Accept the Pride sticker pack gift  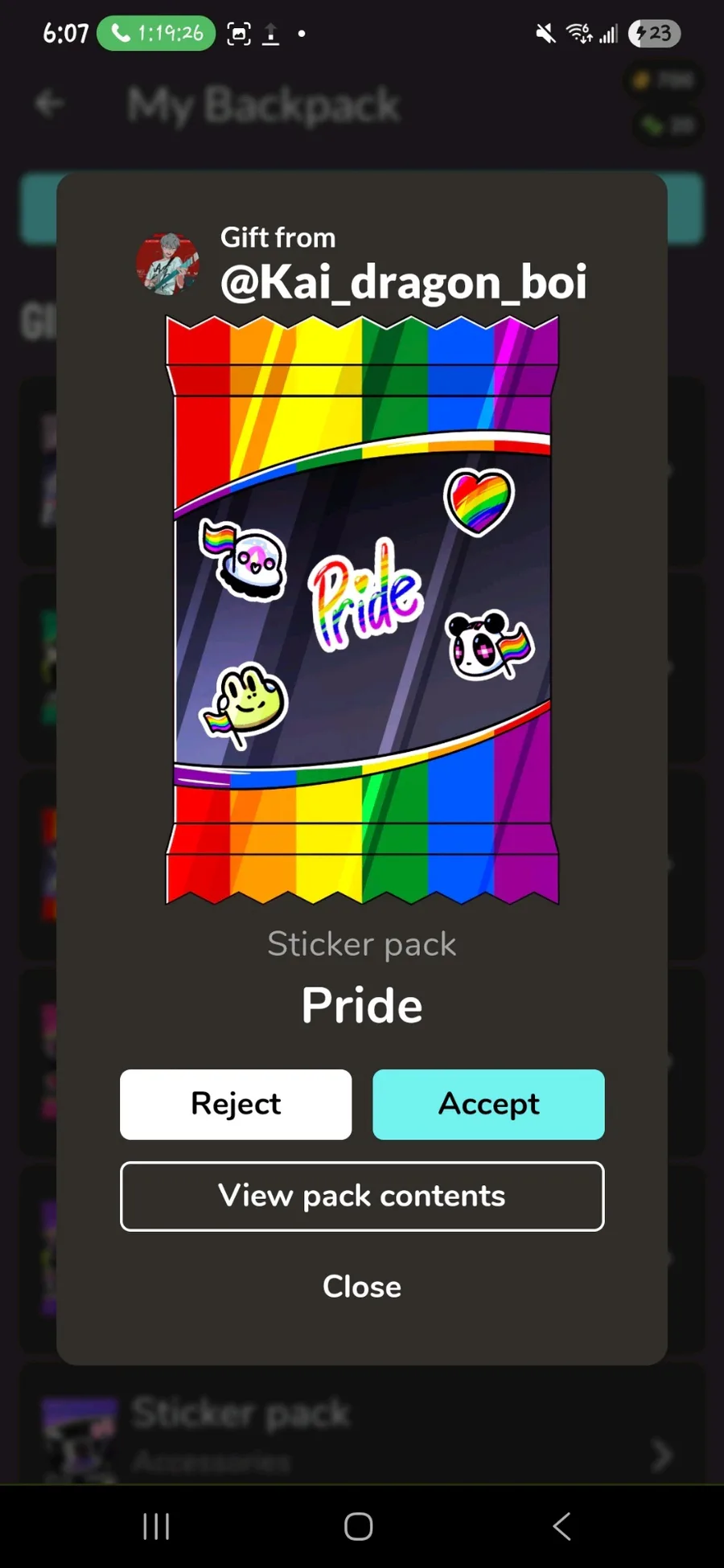[488, 1104]
